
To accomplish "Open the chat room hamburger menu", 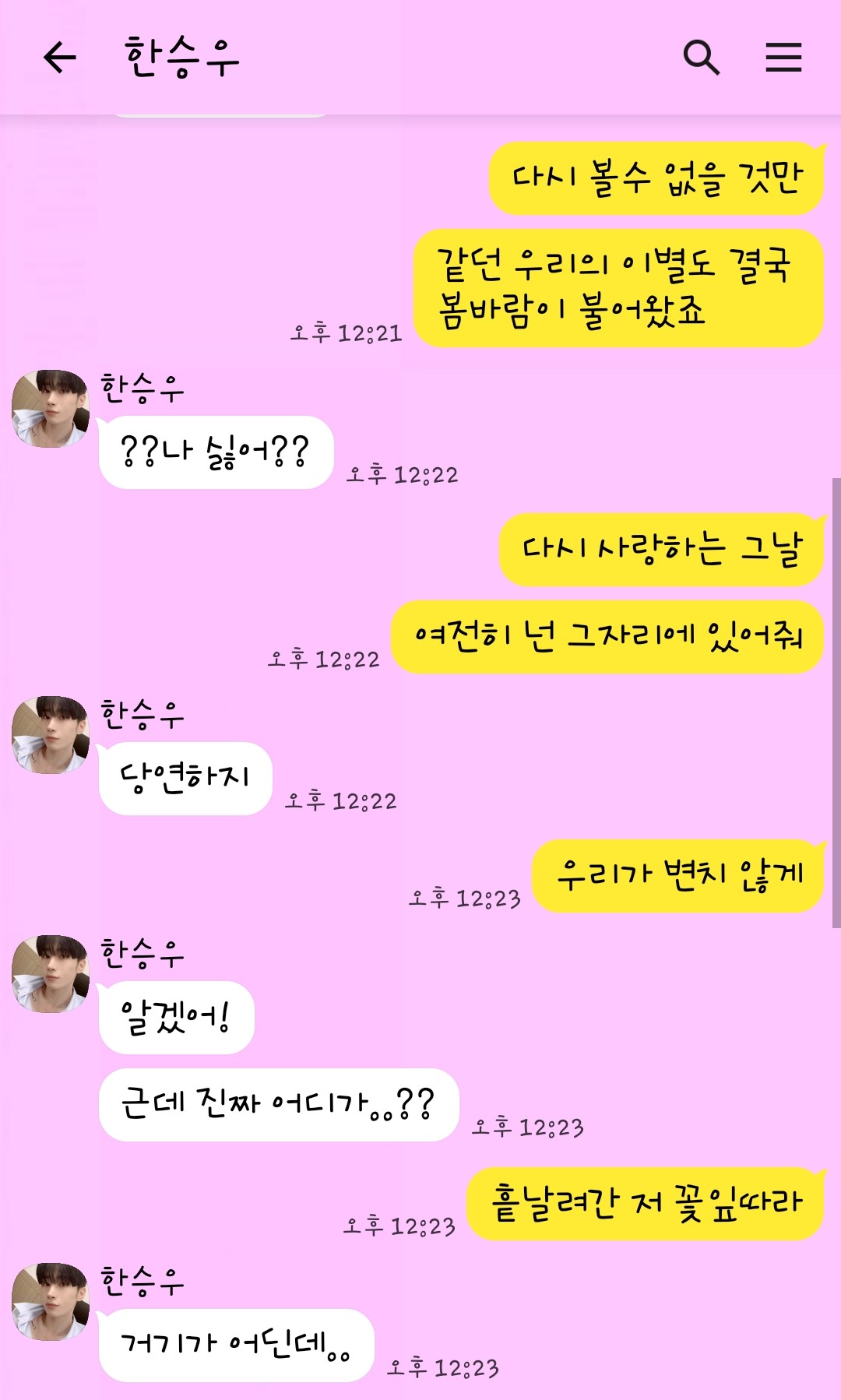I will click(x=783, y=58).
